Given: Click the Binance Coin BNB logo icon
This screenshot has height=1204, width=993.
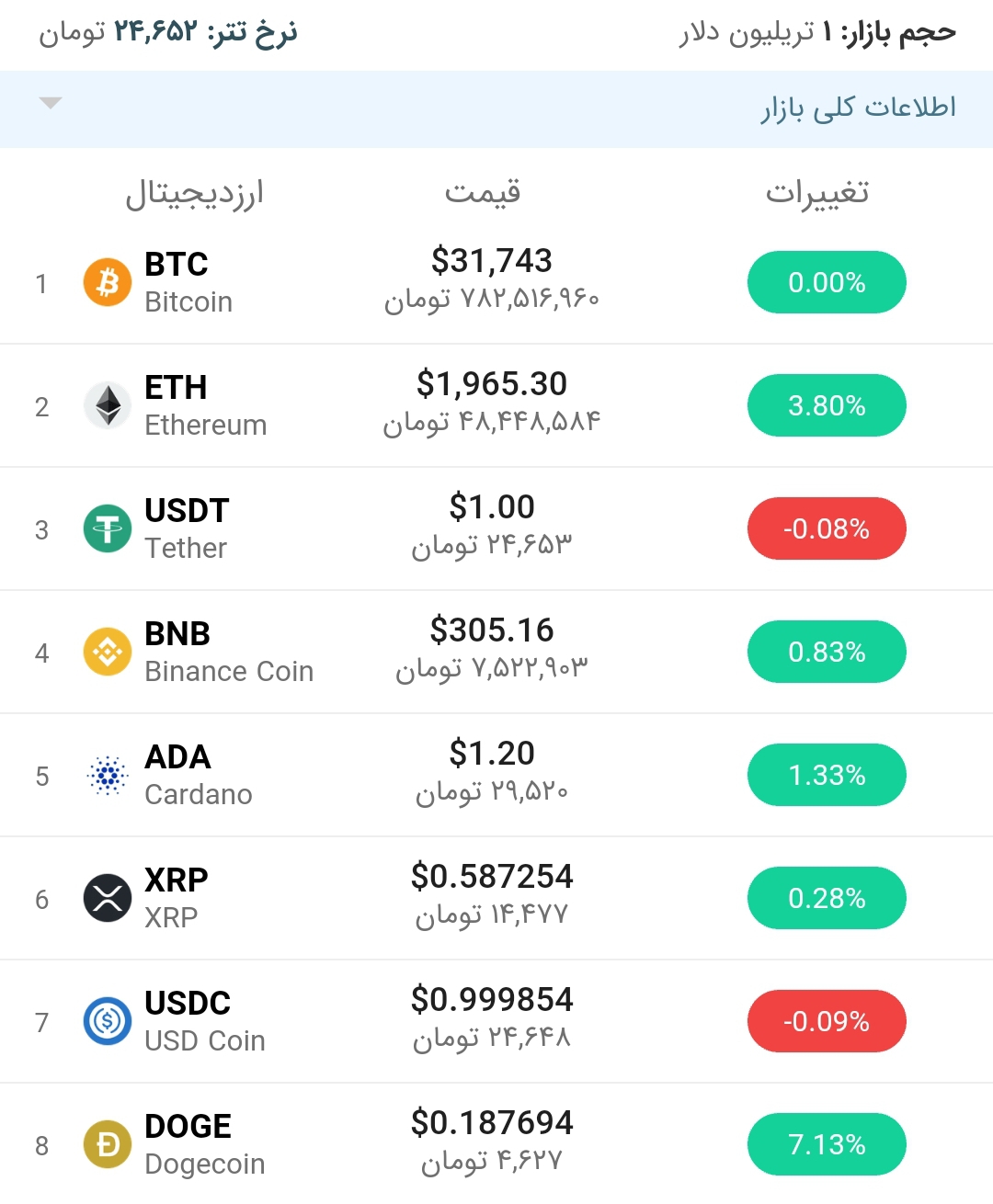Looking at the screenshot, I should point(107,652).
